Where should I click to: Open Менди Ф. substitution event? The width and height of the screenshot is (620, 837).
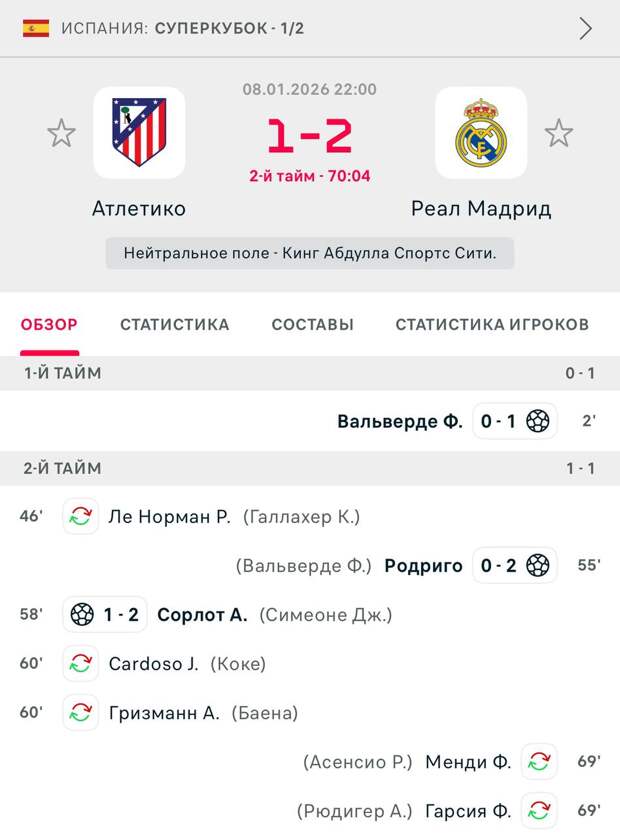(468, 761)
